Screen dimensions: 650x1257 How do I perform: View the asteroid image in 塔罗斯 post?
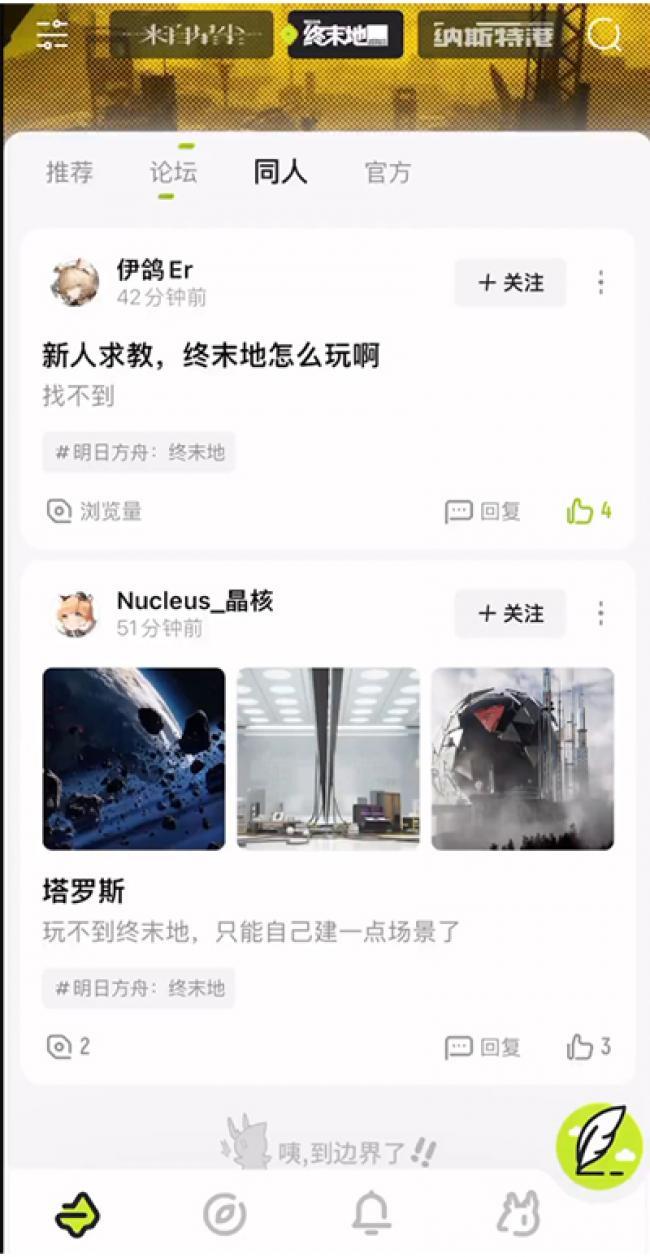click(x=134, y=759)
